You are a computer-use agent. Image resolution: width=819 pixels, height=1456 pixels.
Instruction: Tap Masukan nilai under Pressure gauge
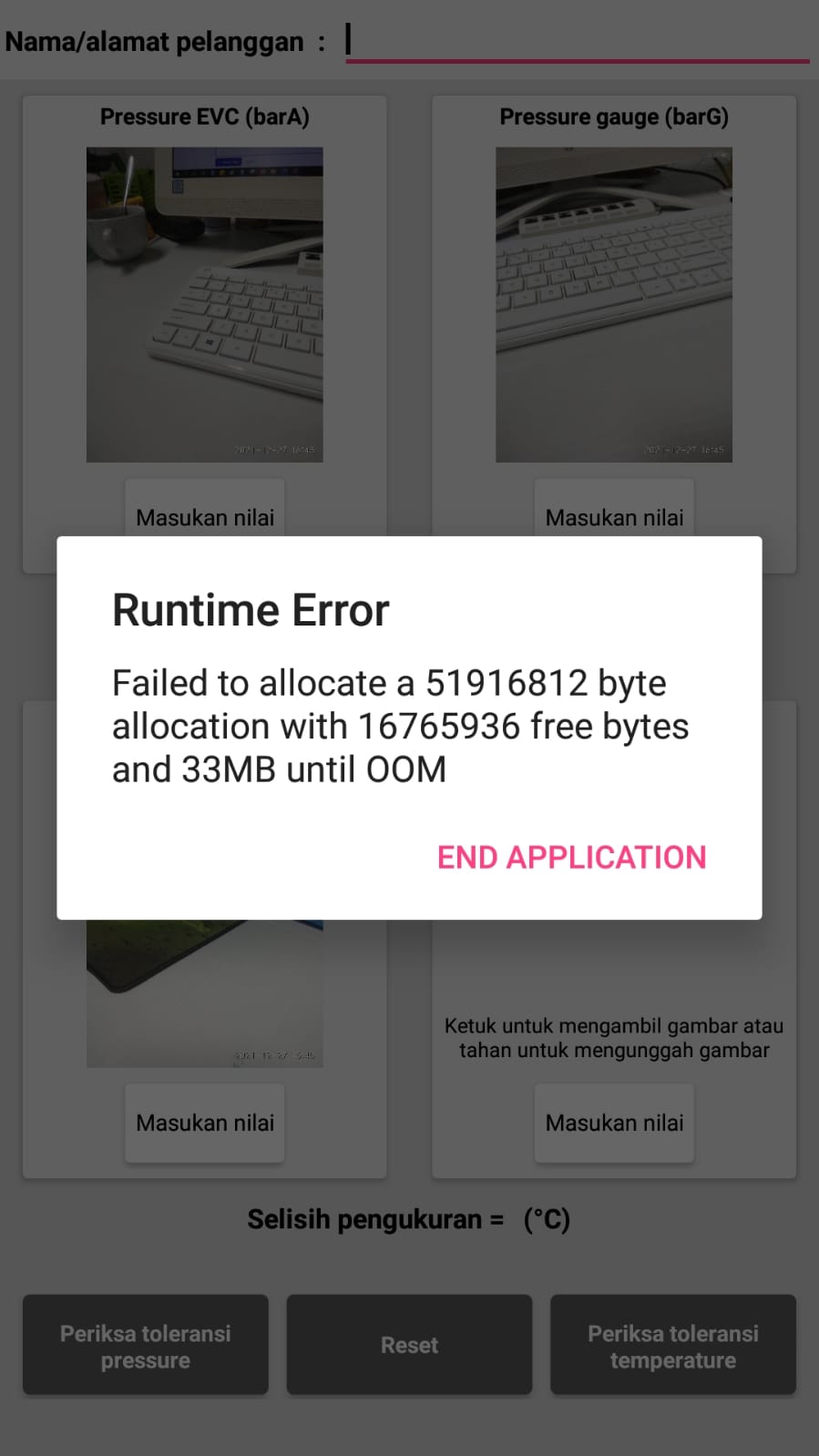coord(614,508)
